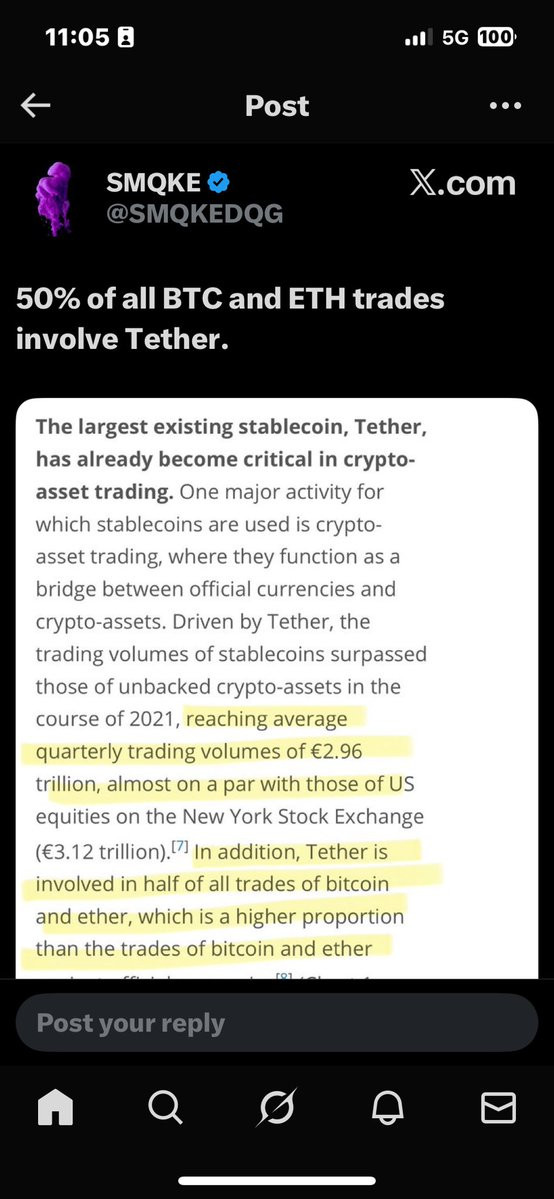The image size is (554, 1199).
Task: Switch to the Home tab
Action: pyautogui.click(x=56, y=1106)
